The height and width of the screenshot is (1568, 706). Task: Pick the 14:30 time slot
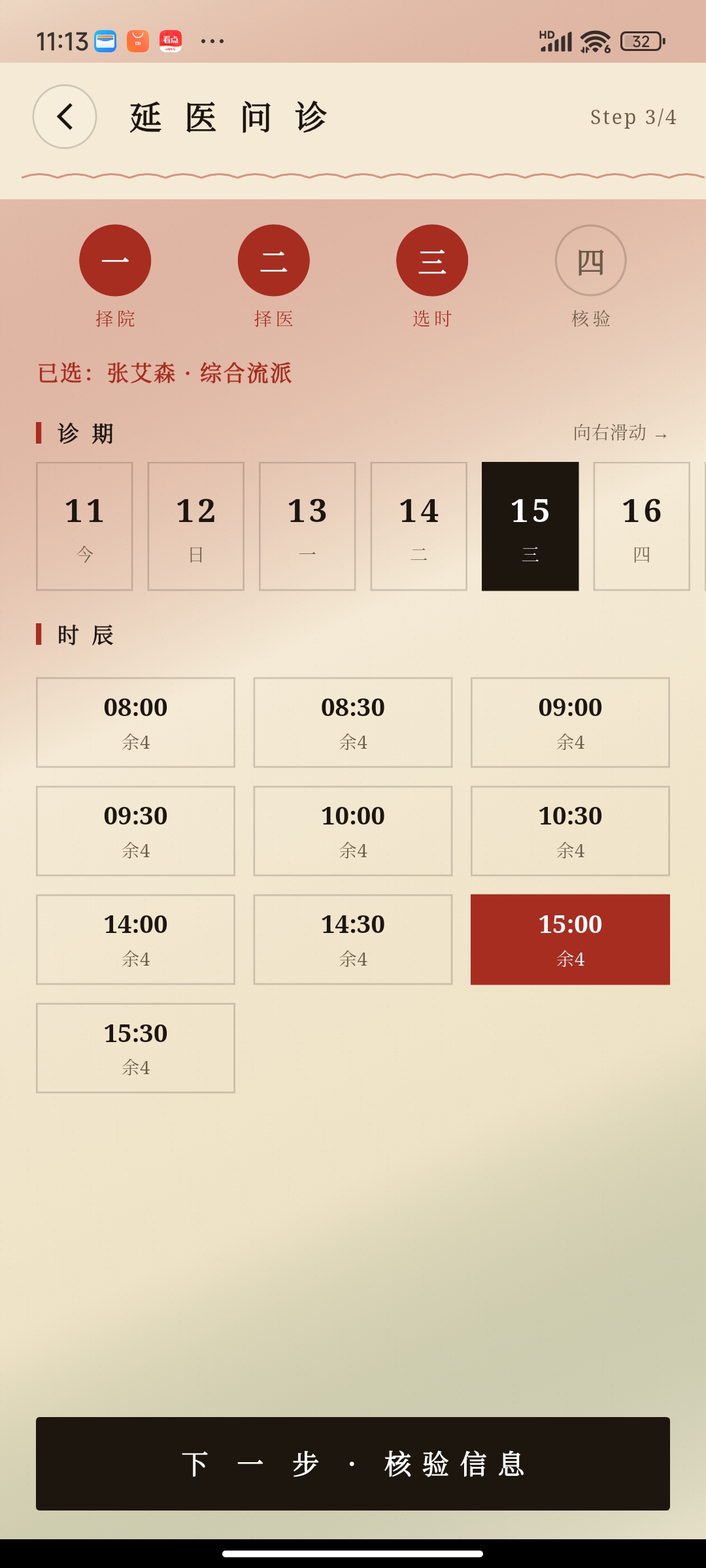click(353, 939)
